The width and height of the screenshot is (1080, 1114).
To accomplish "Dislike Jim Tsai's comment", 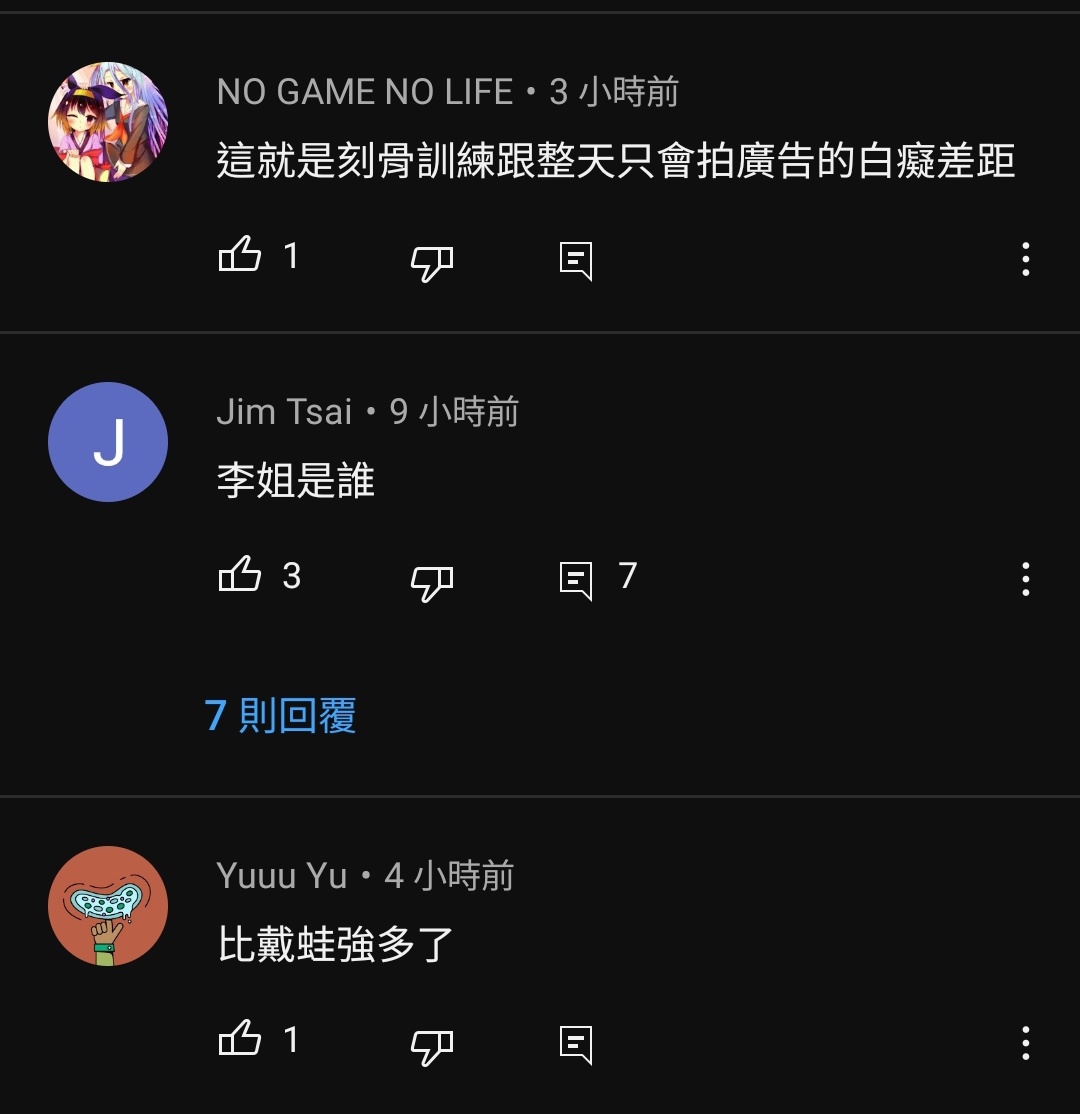I will click(432, 582).
